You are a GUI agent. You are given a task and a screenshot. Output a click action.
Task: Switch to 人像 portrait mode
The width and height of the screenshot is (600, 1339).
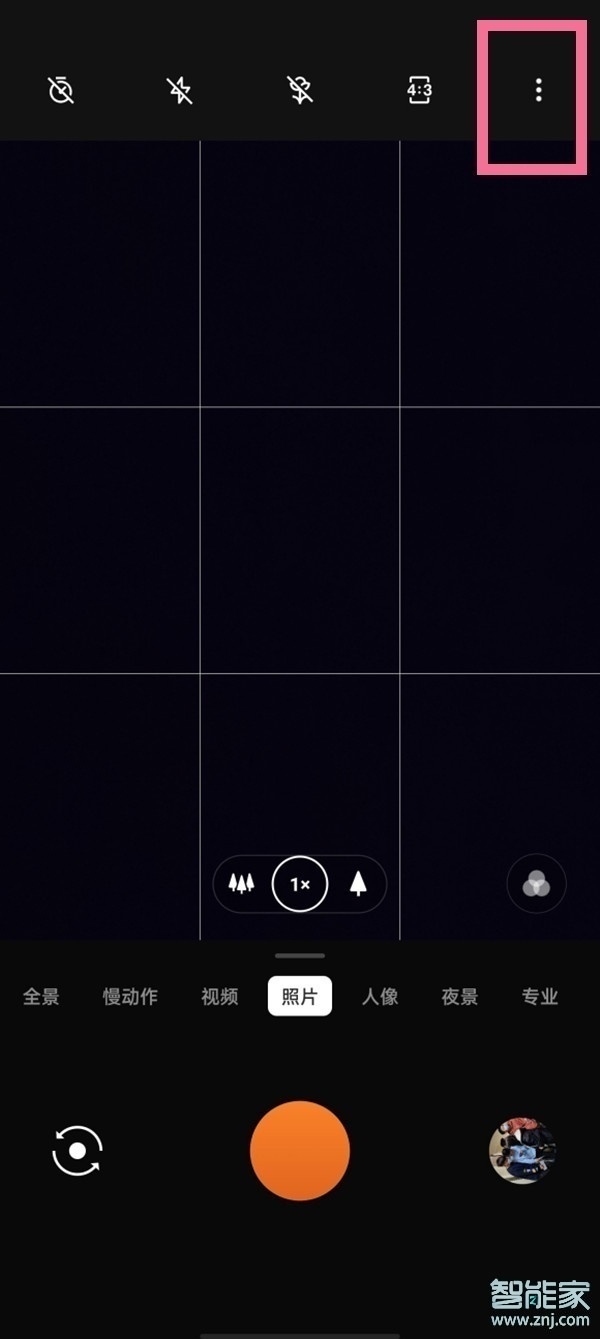380,997
